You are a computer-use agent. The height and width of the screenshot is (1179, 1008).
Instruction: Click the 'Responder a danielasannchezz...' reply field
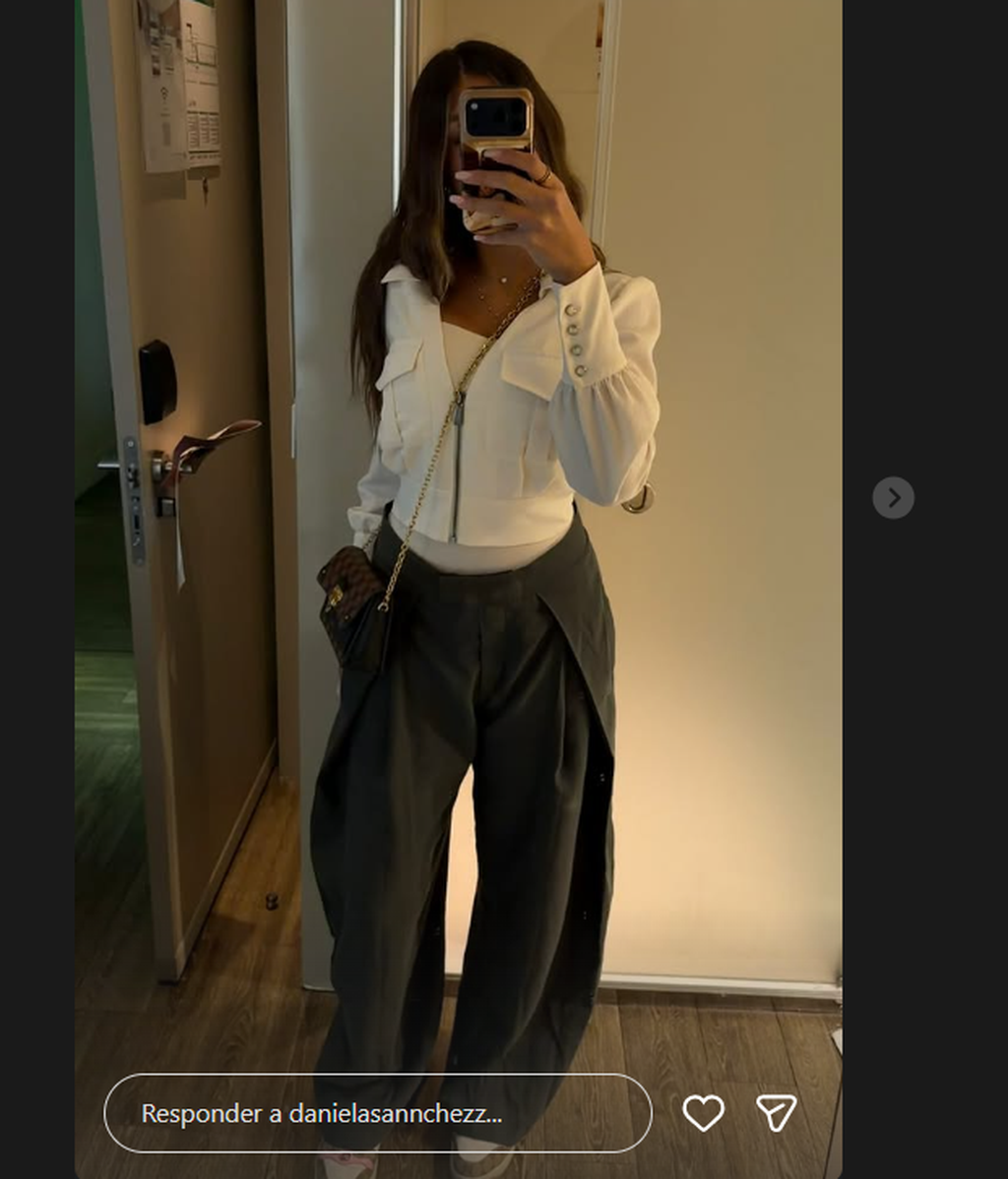tap(325, 1114)
